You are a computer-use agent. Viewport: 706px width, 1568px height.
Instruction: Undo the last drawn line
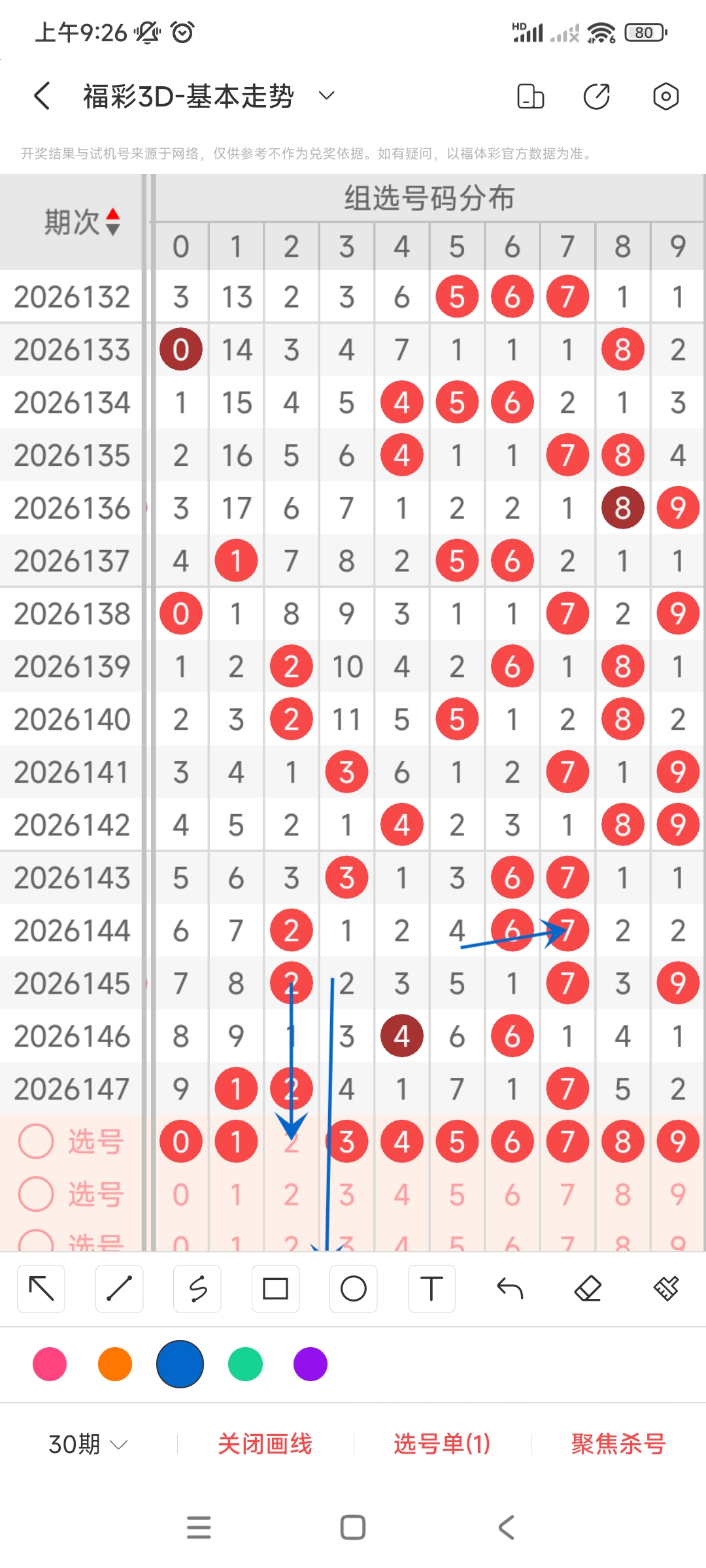(510, 1288)
